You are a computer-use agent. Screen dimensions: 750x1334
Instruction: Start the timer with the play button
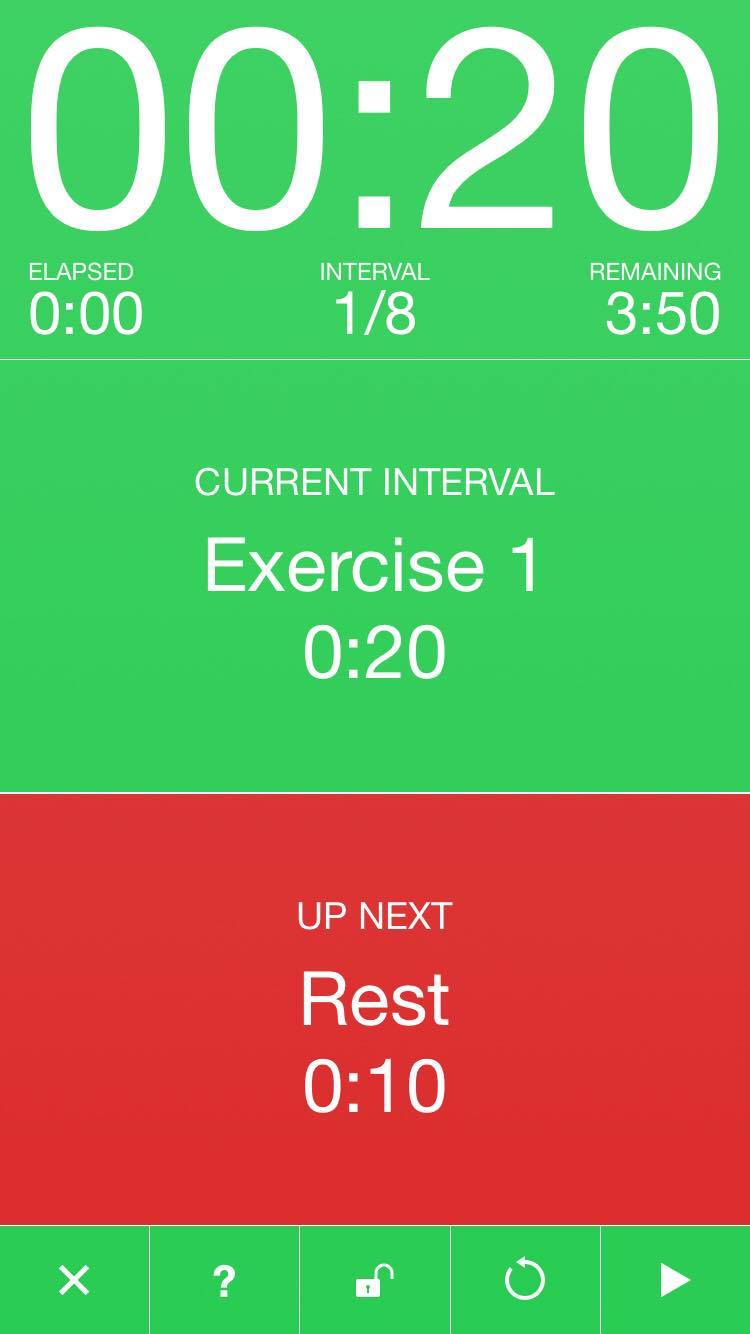click(x=675, y=1280)
